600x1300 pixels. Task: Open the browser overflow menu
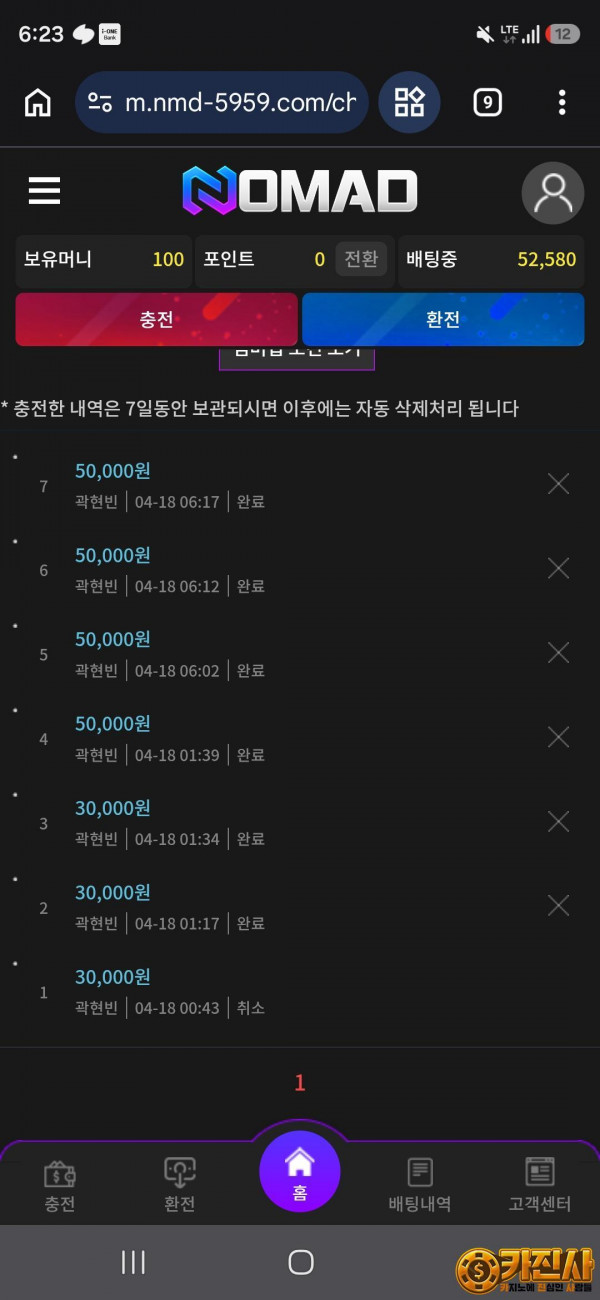click(x=562, y=102)
